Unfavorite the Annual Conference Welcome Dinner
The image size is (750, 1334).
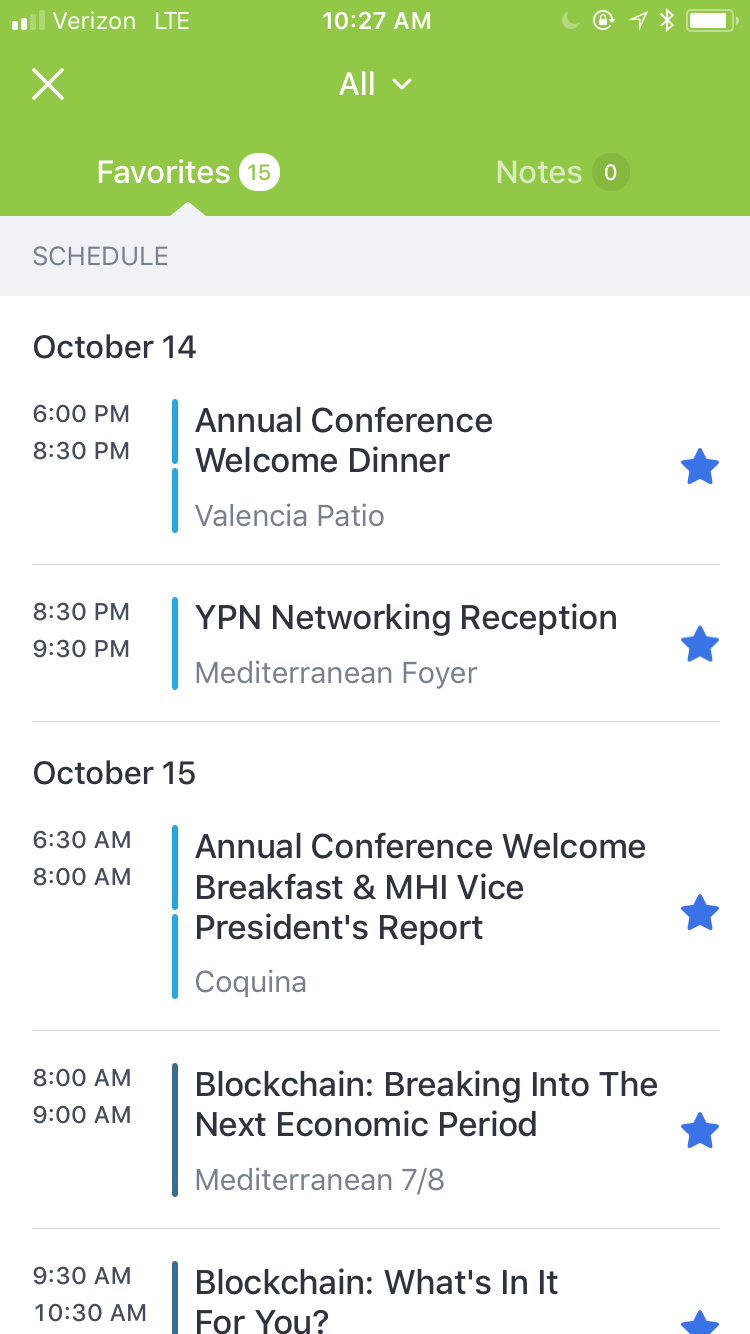pyautogui.click(x=699, y=466)
